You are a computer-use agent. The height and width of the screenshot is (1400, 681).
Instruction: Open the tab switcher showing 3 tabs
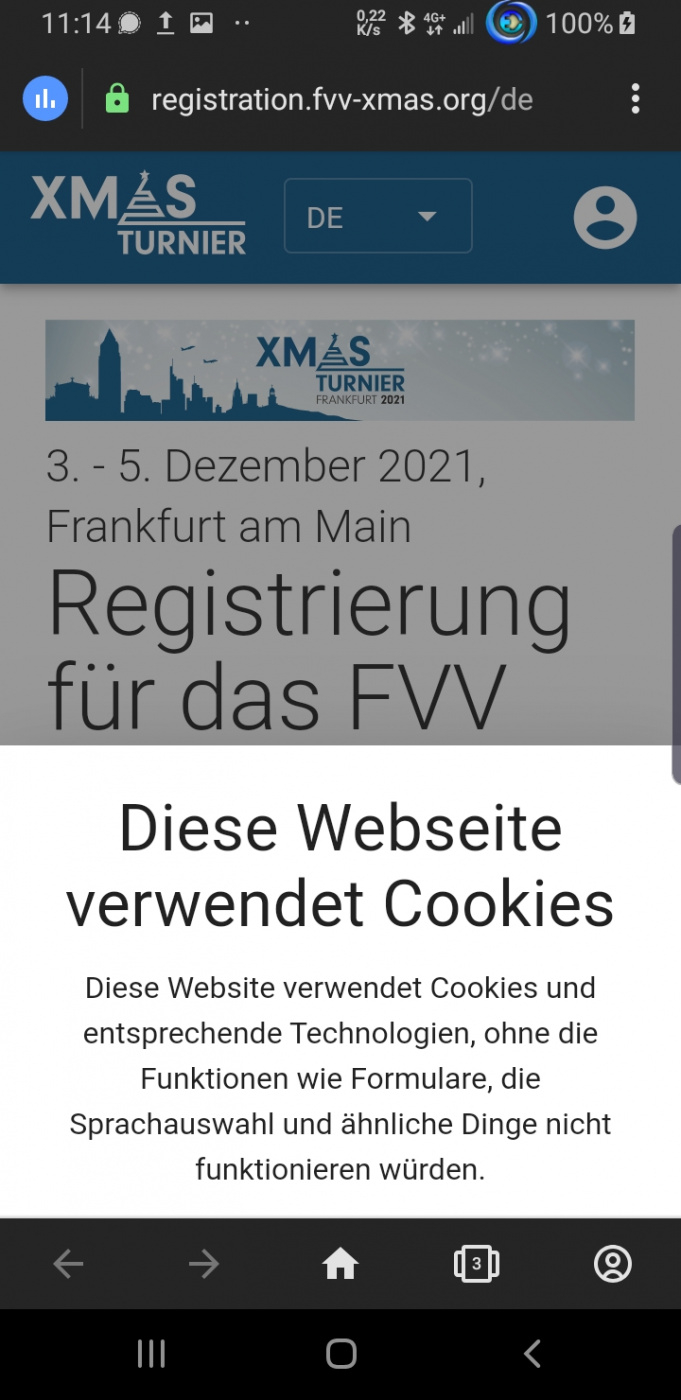click(476, 1265)
